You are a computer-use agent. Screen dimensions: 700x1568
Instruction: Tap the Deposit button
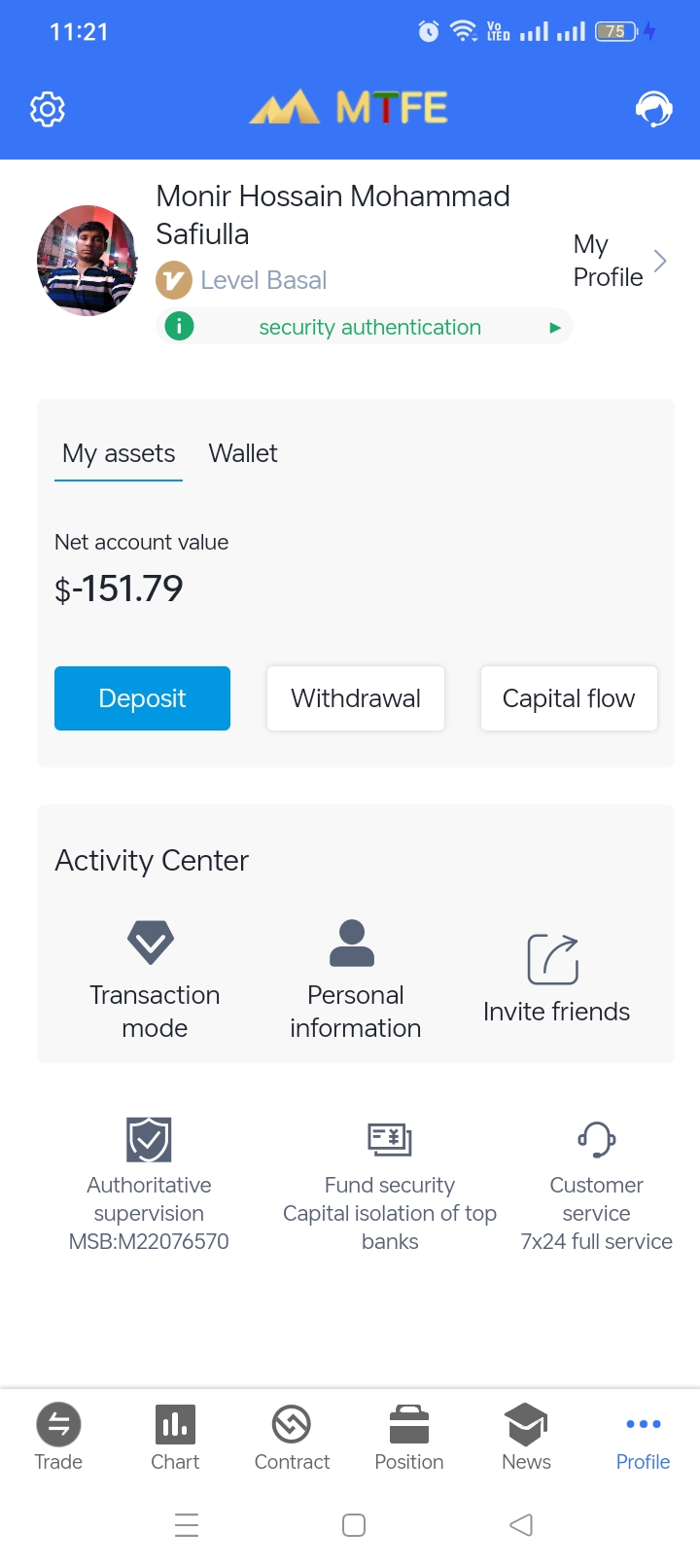coord(142,698)
